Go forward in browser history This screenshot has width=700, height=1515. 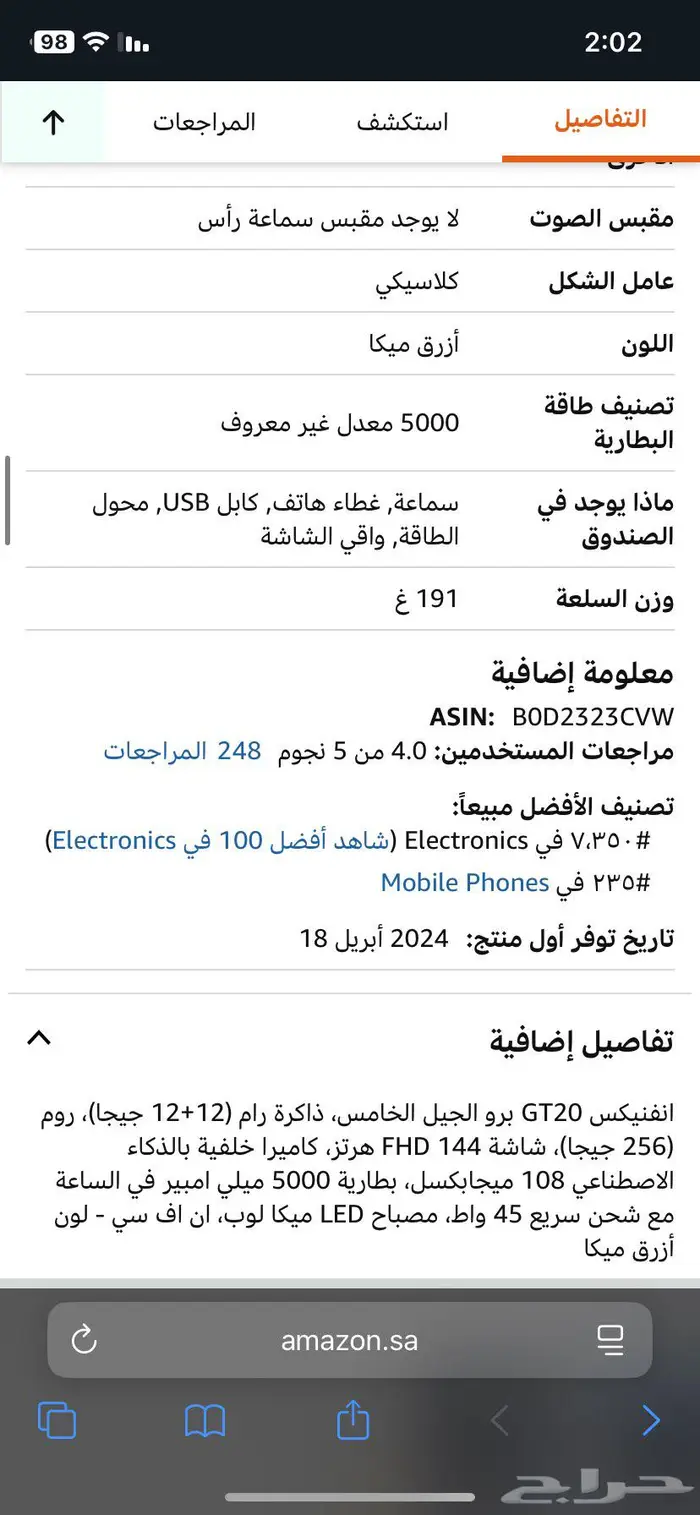651,1420
